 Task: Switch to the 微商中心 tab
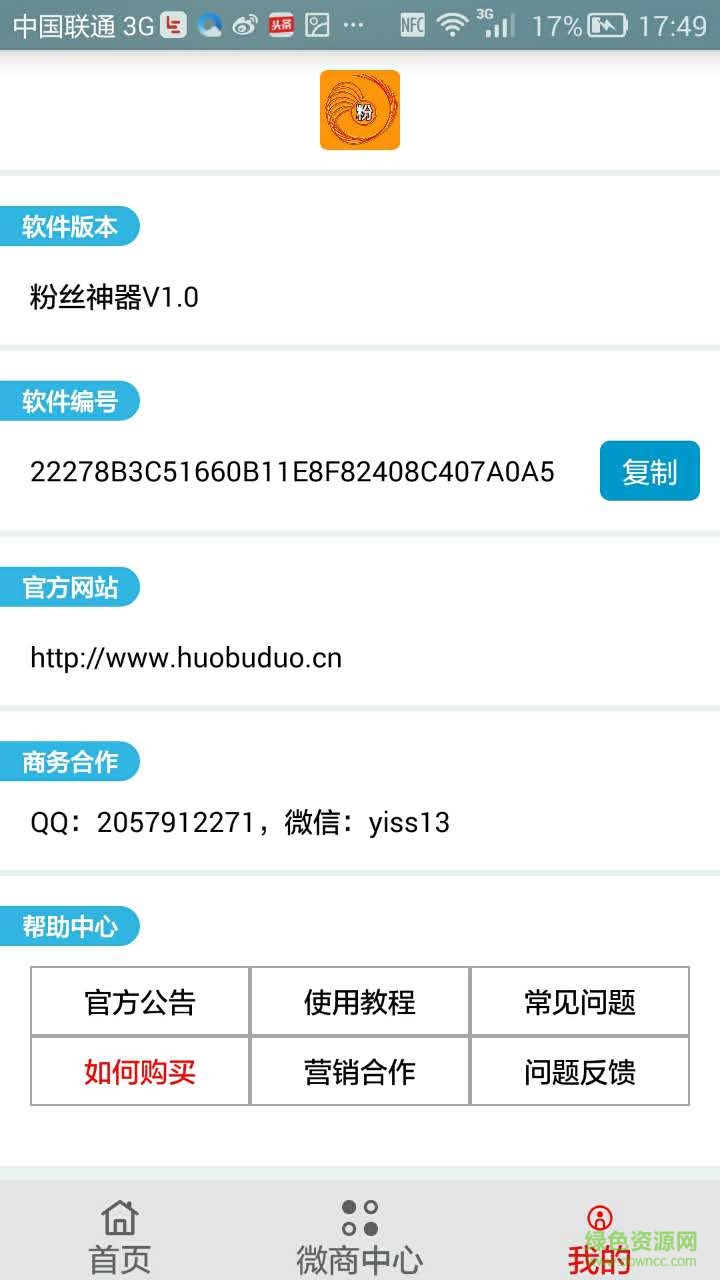(x=360, y=1236)
